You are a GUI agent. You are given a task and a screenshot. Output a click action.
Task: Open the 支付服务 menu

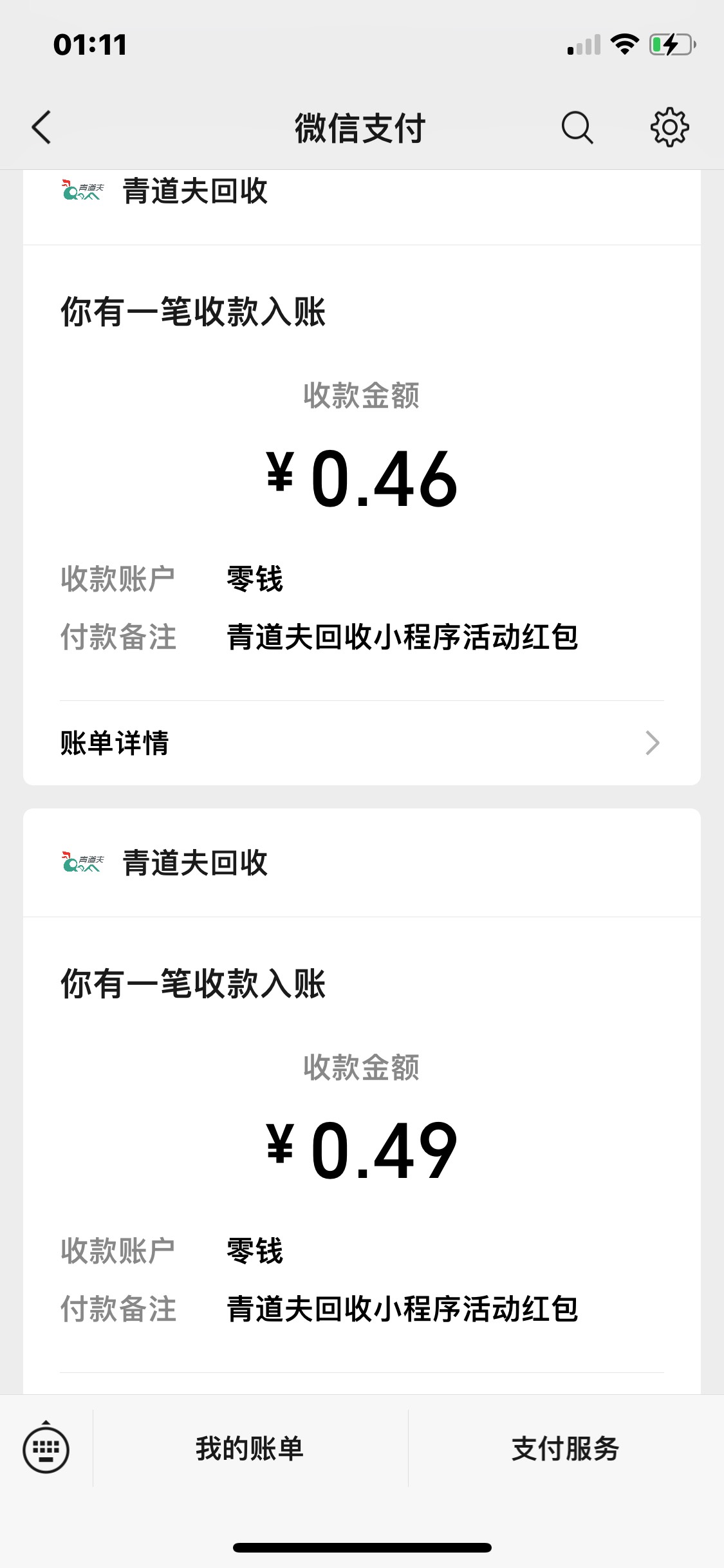coord(566,1449)
